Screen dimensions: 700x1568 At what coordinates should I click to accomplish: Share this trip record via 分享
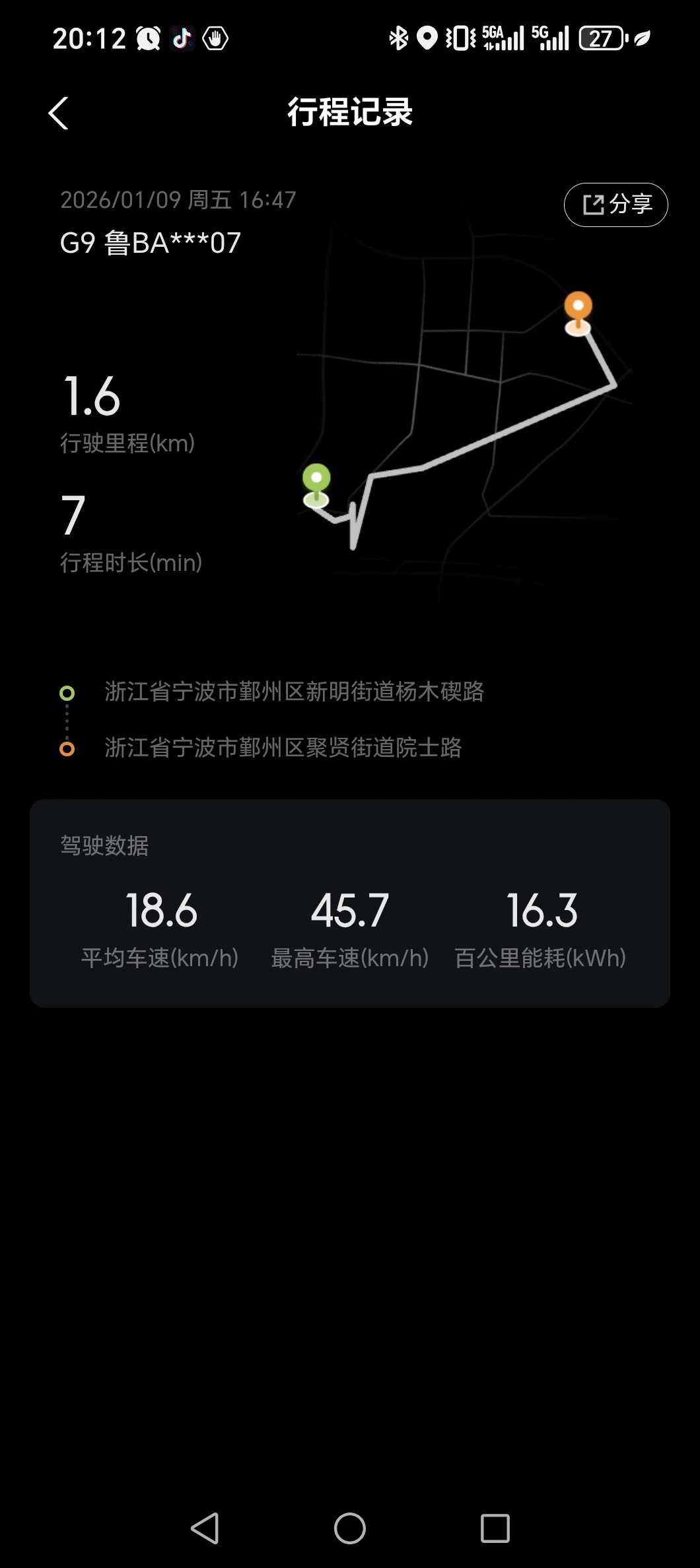(x=615, y=205)
